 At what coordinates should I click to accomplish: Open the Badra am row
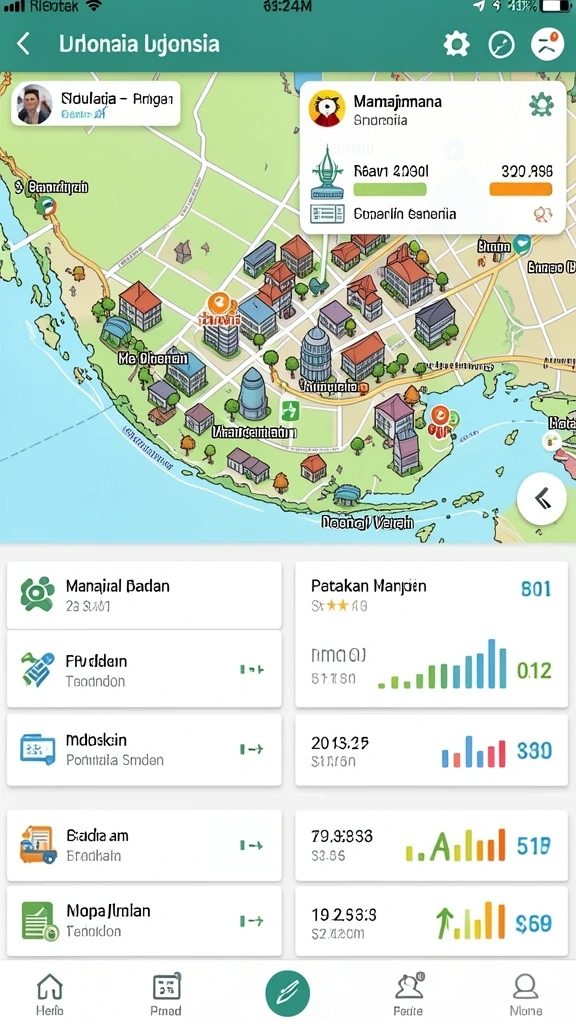point(144,845)
